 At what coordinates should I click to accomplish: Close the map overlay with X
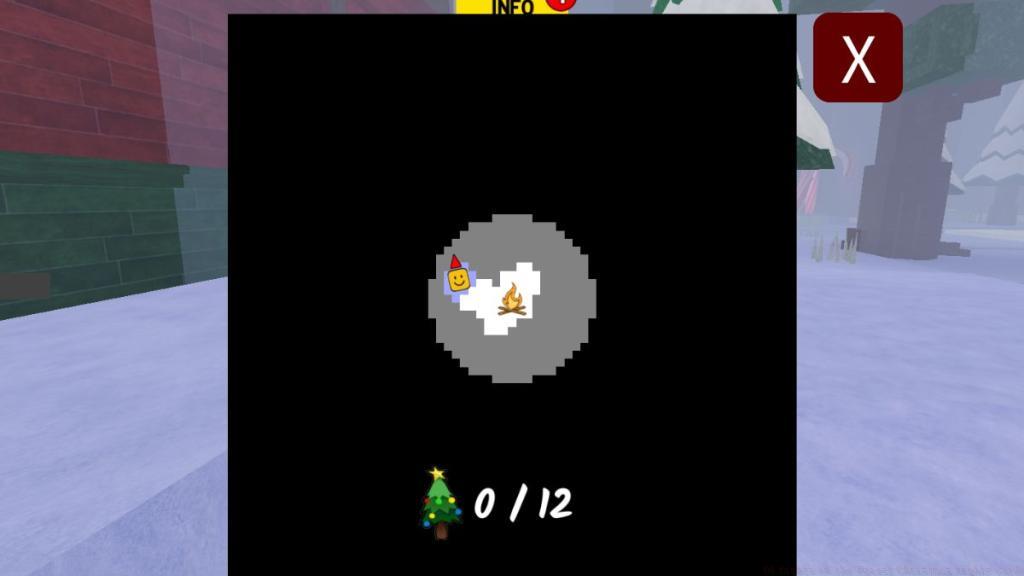857,58
